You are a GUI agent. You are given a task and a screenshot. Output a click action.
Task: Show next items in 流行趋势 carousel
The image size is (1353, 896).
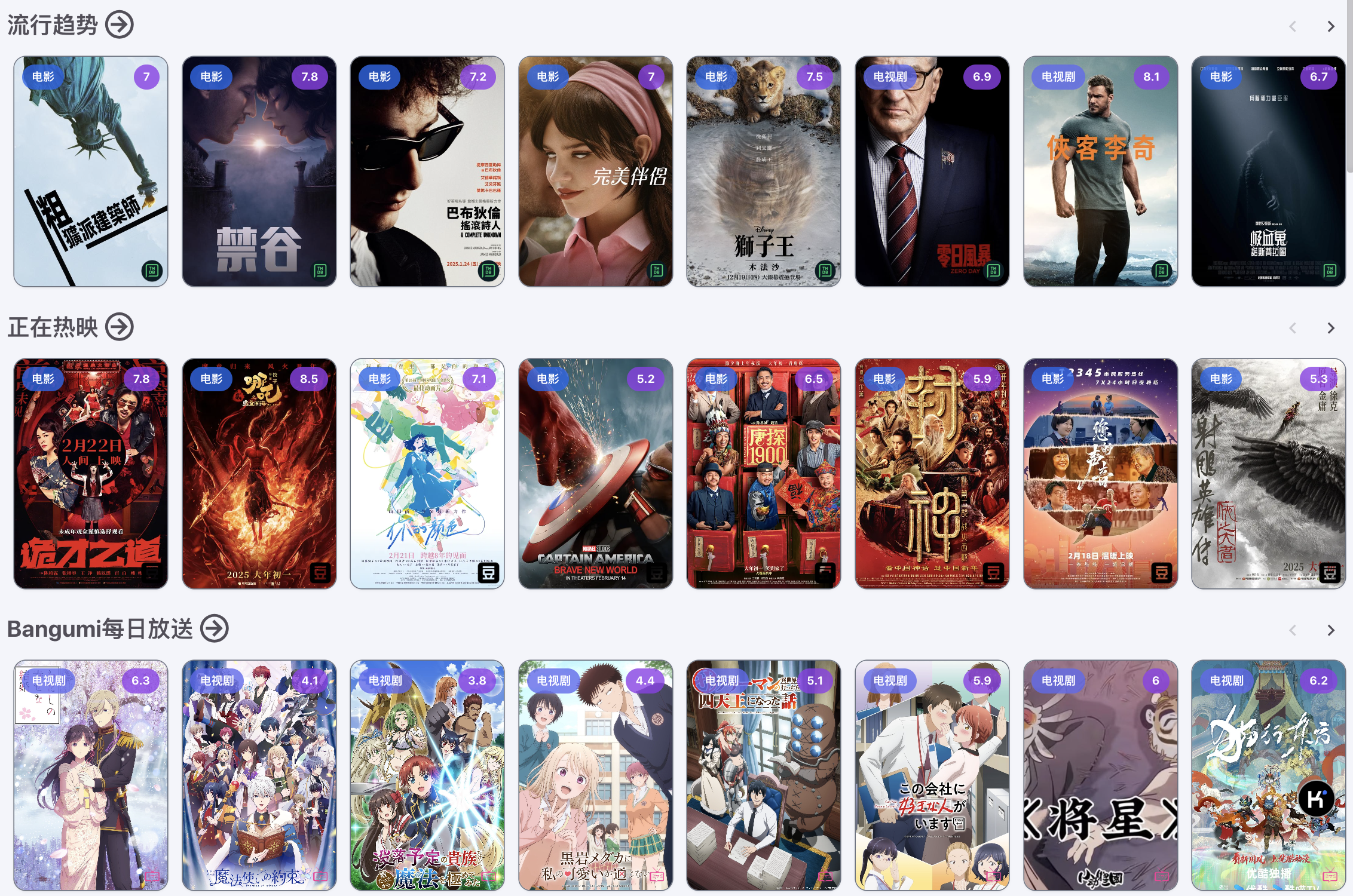point(1331,27)
